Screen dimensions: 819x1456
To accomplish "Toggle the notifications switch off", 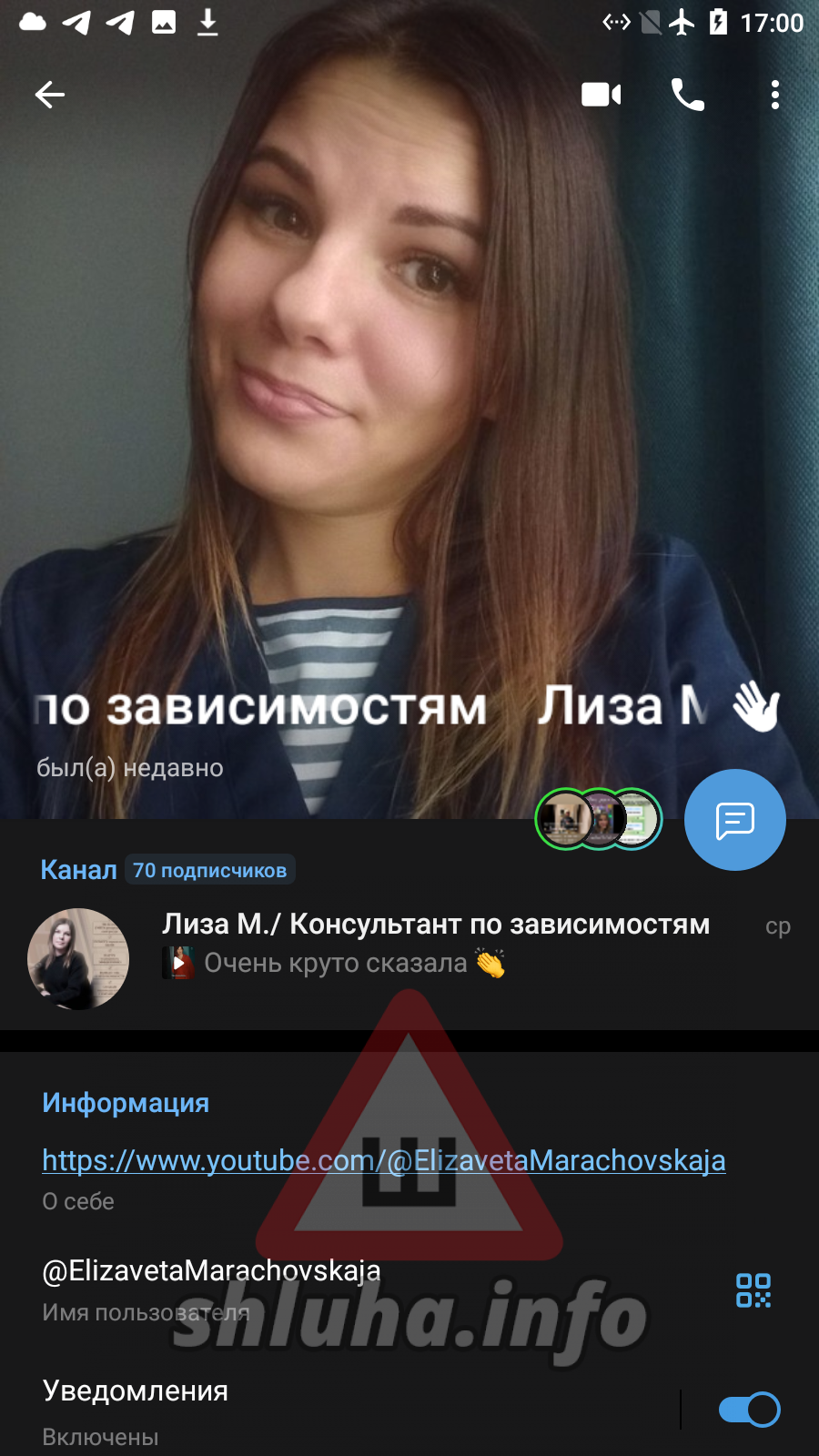I will click(x=749, y=1410).
